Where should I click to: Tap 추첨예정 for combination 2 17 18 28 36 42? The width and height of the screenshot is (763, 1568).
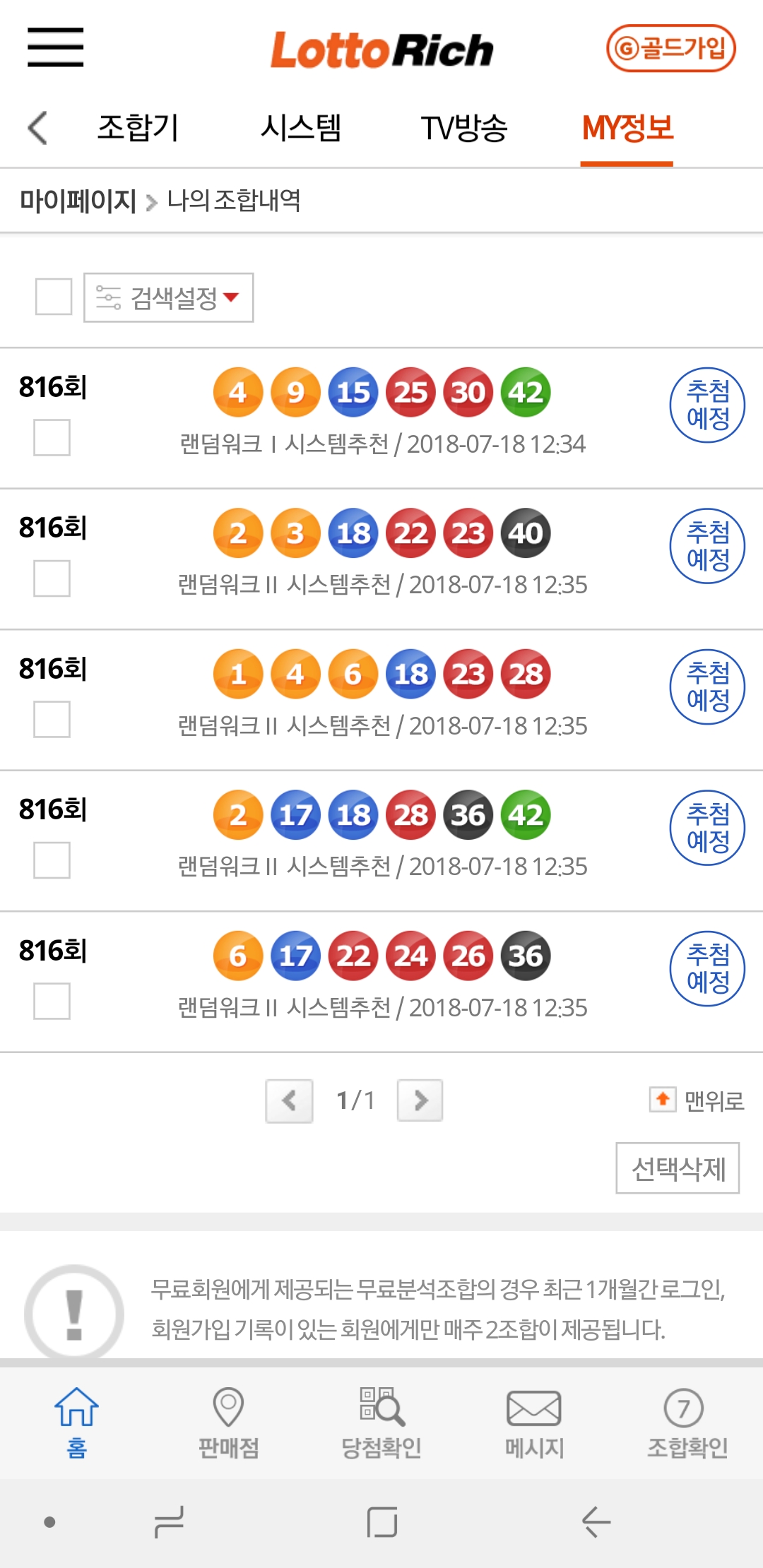(x=707, y=828)
